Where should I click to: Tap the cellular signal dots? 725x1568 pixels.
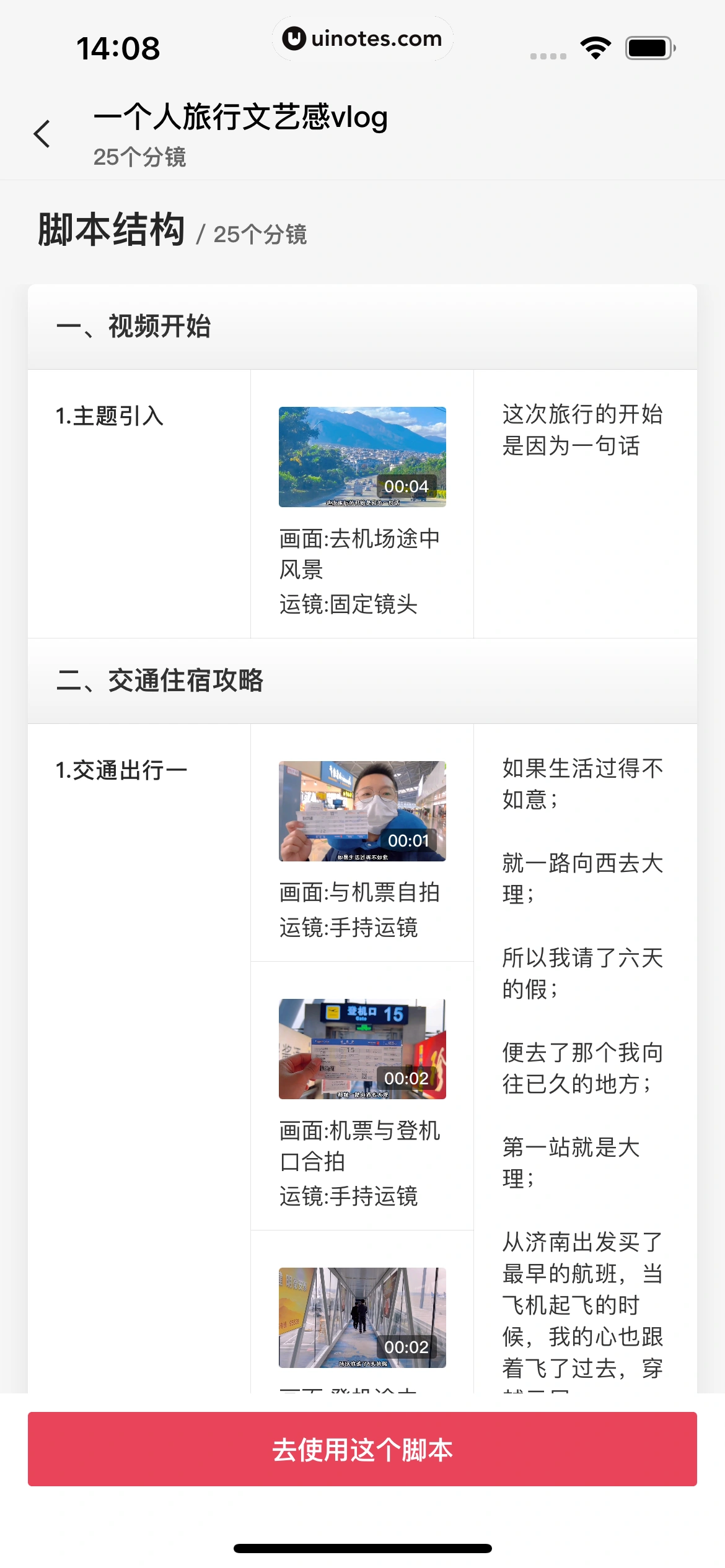(x=548, y=54)
